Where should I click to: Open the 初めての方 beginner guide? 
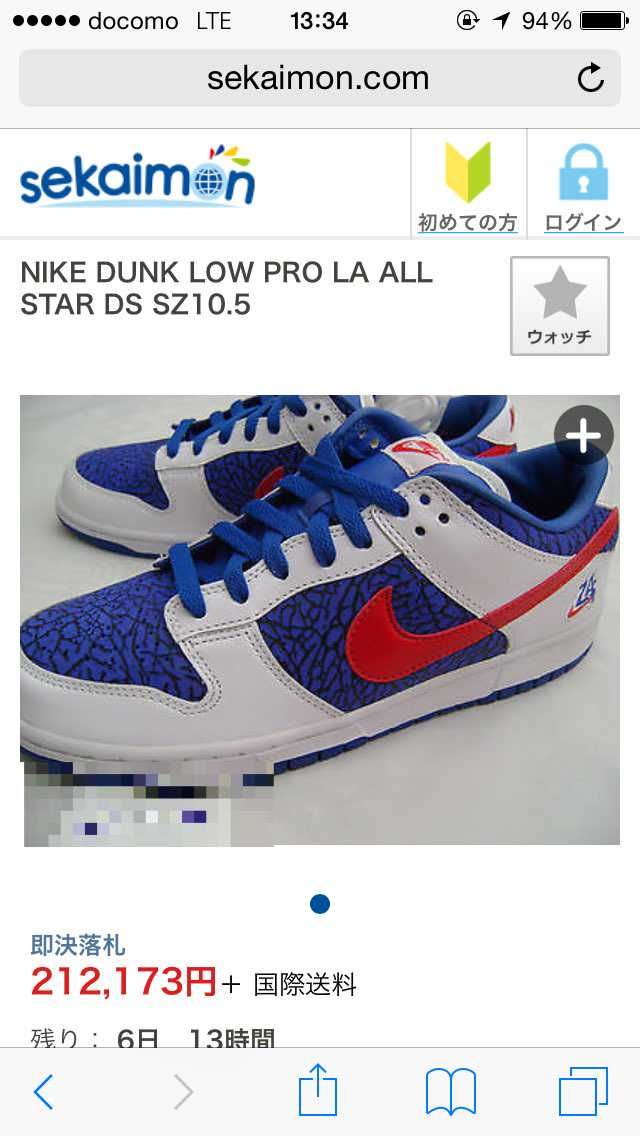(467, 184)
